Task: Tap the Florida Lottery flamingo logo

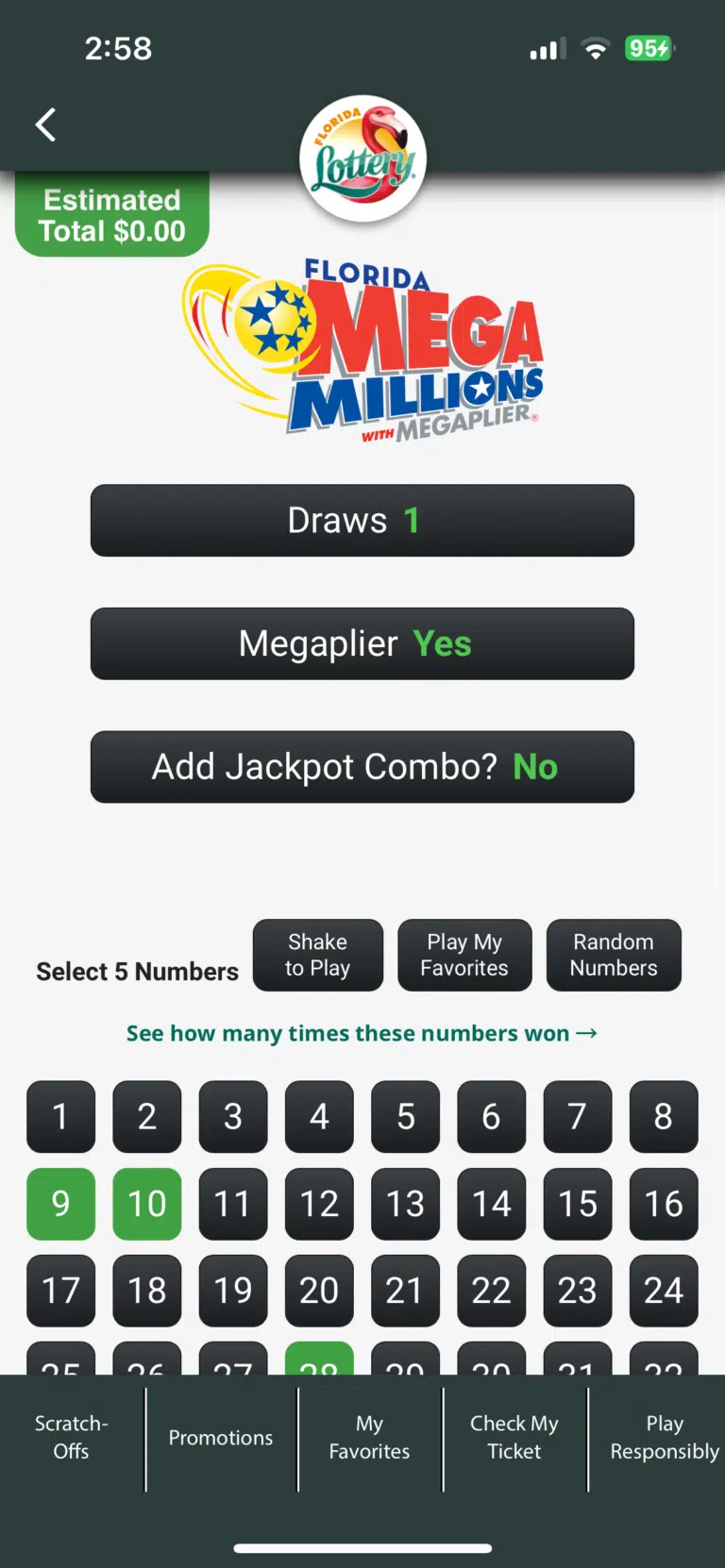Action: click(x=362, y=158)
